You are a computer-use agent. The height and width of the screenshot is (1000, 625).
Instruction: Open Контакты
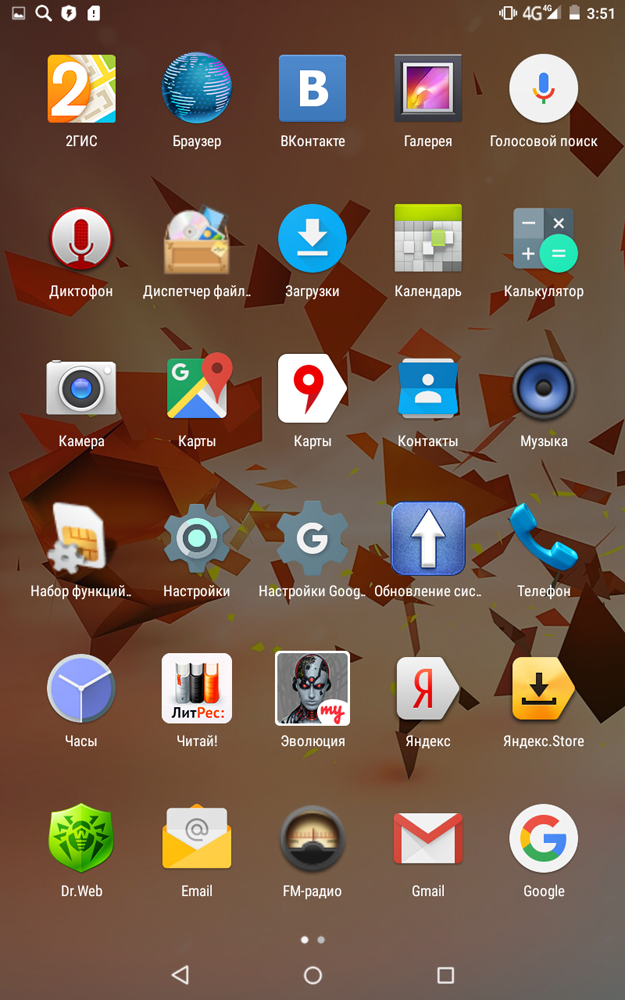tap(428, 390)
